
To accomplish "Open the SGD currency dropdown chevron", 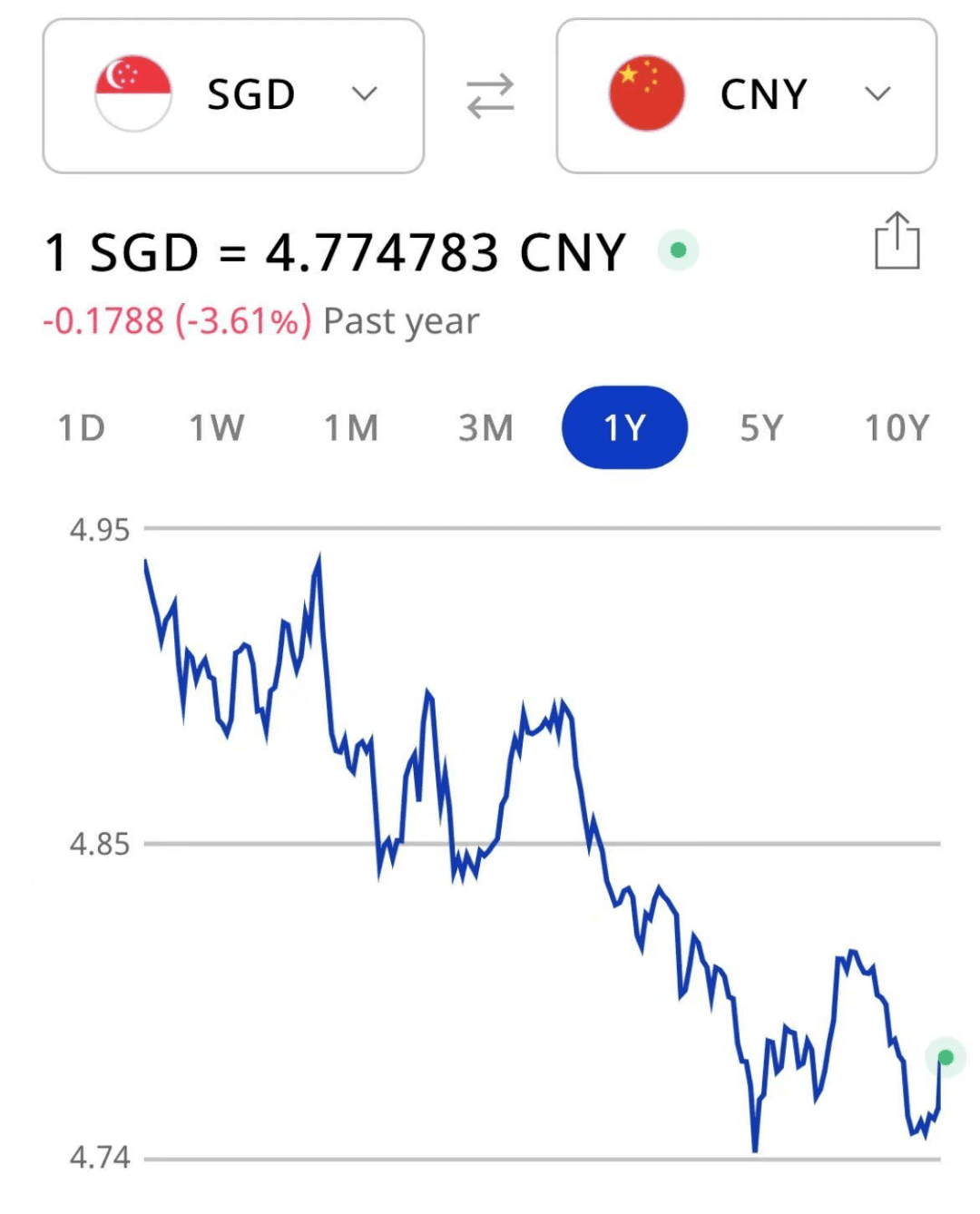I will click(364, 94).
